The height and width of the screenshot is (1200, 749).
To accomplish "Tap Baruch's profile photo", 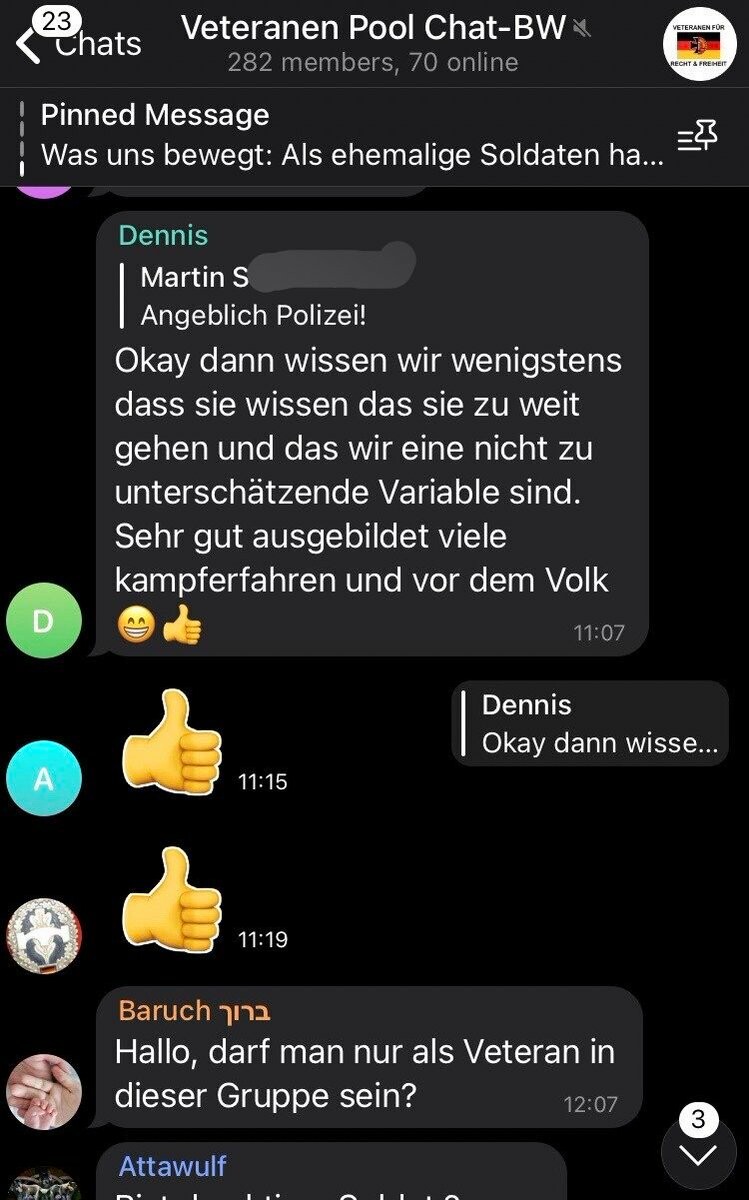I will pyautogui.click(x=43, y=1091).
